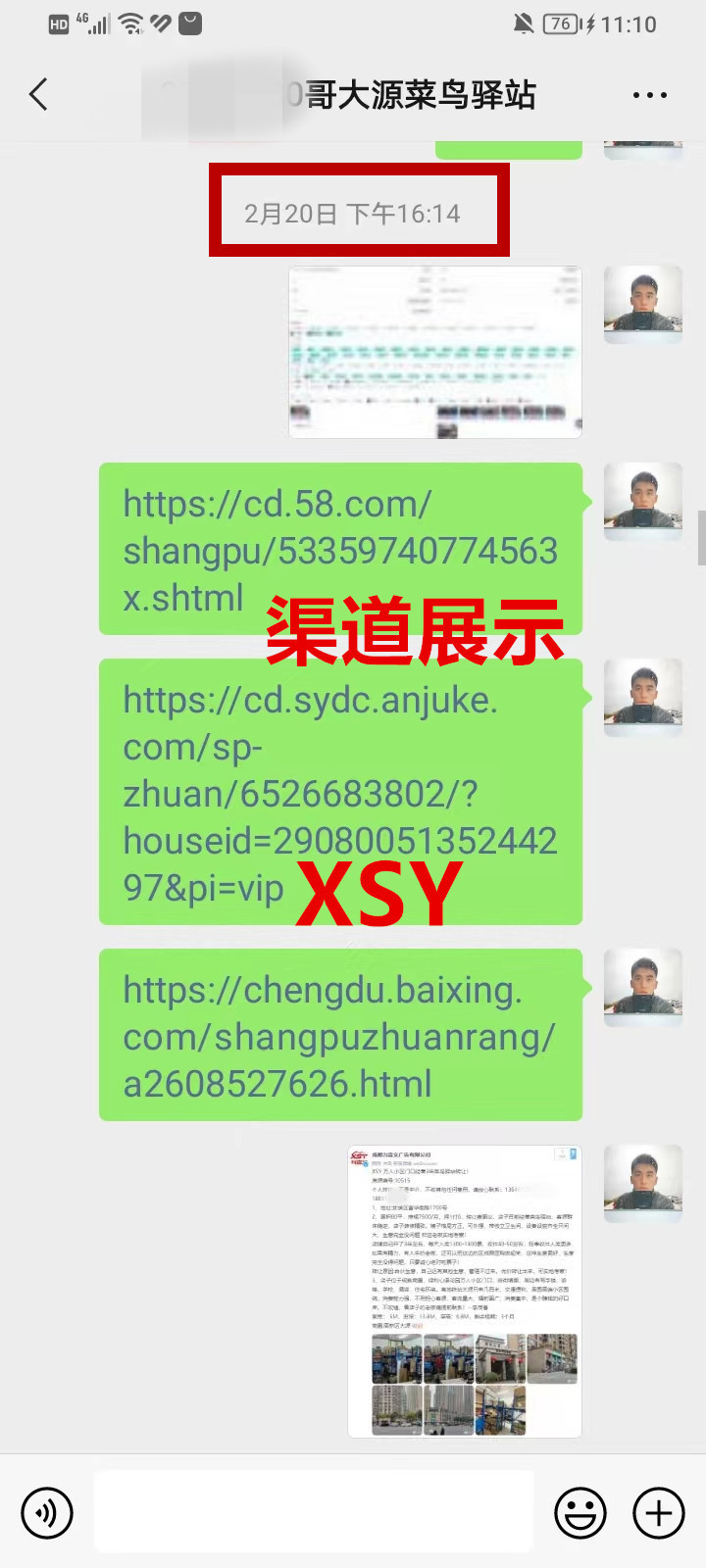The image size is (706, 1568).
Task: Open the emoji sticker panel
Action: click(580, 1512)
